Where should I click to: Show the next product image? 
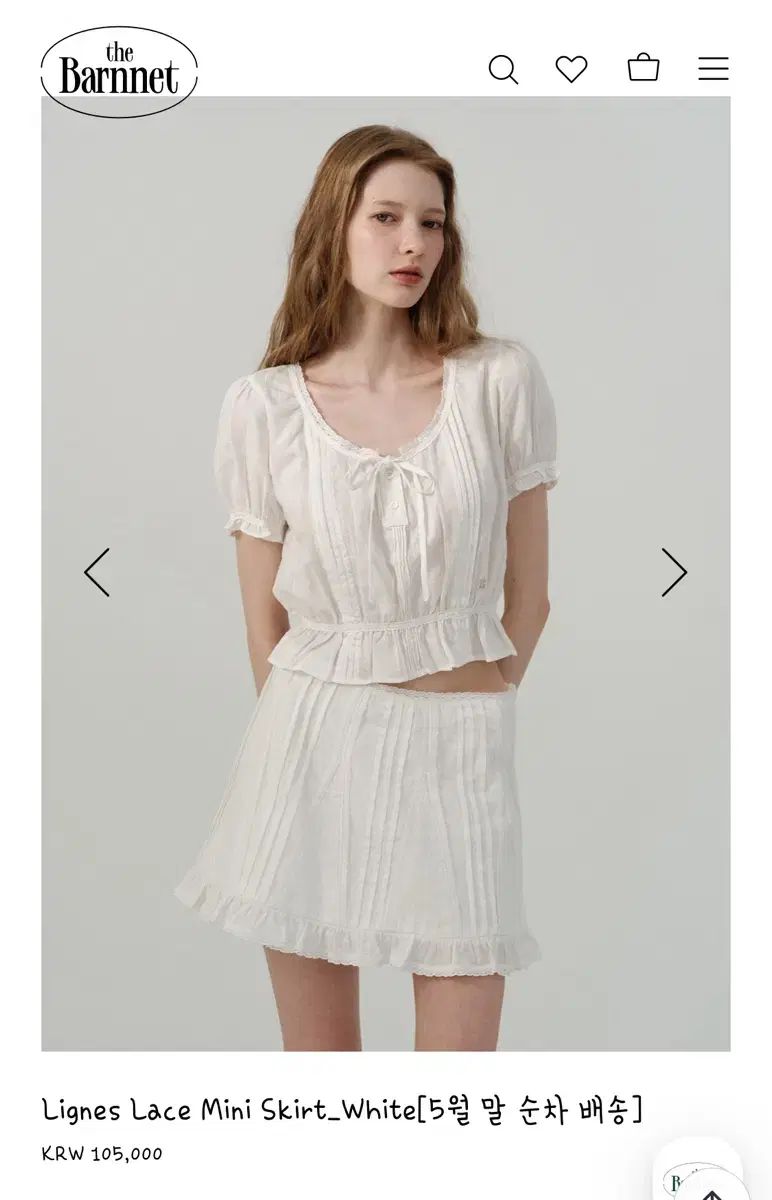(674, 572)
